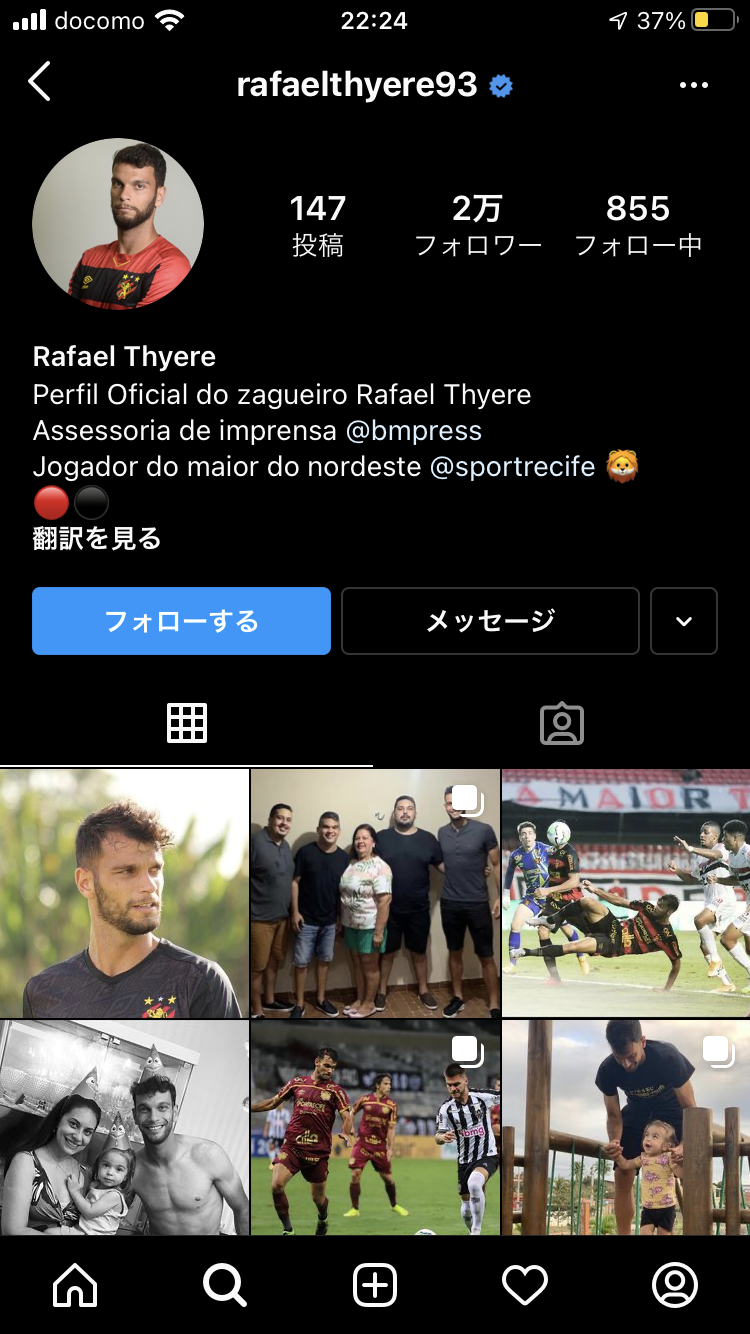Open the Search and explore tab

click(225, 1285)
